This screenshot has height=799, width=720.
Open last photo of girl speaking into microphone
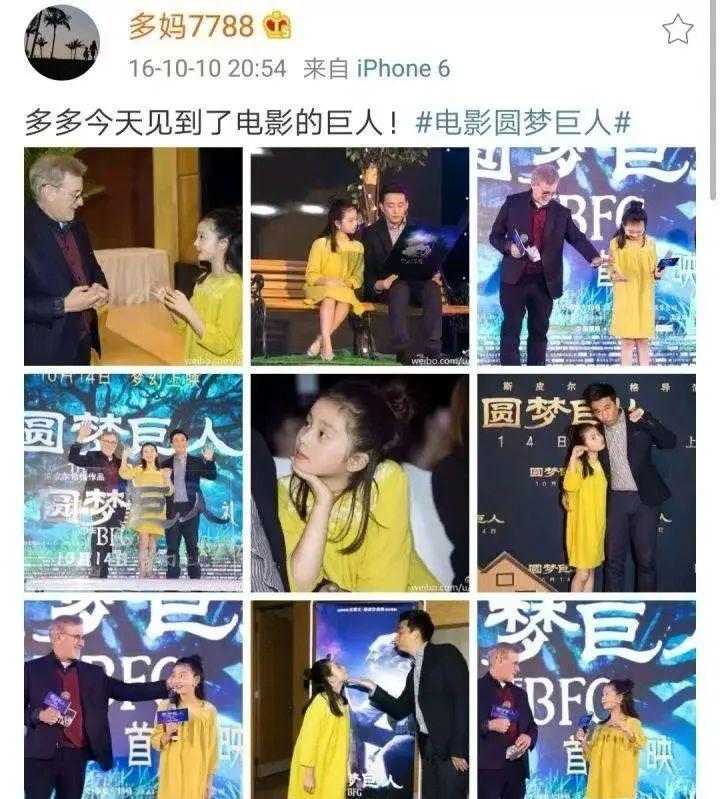(x=586, y=699)
